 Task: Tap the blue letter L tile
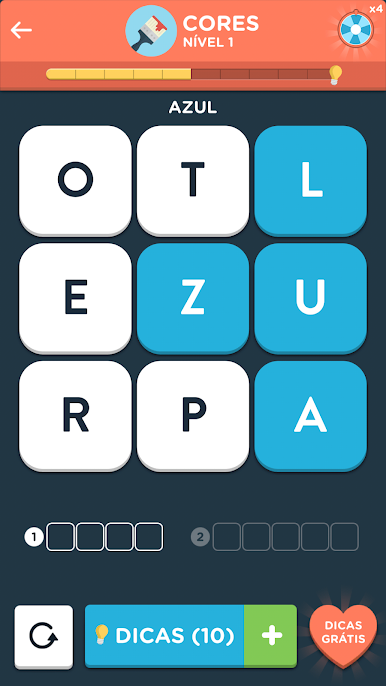[311, 181]
